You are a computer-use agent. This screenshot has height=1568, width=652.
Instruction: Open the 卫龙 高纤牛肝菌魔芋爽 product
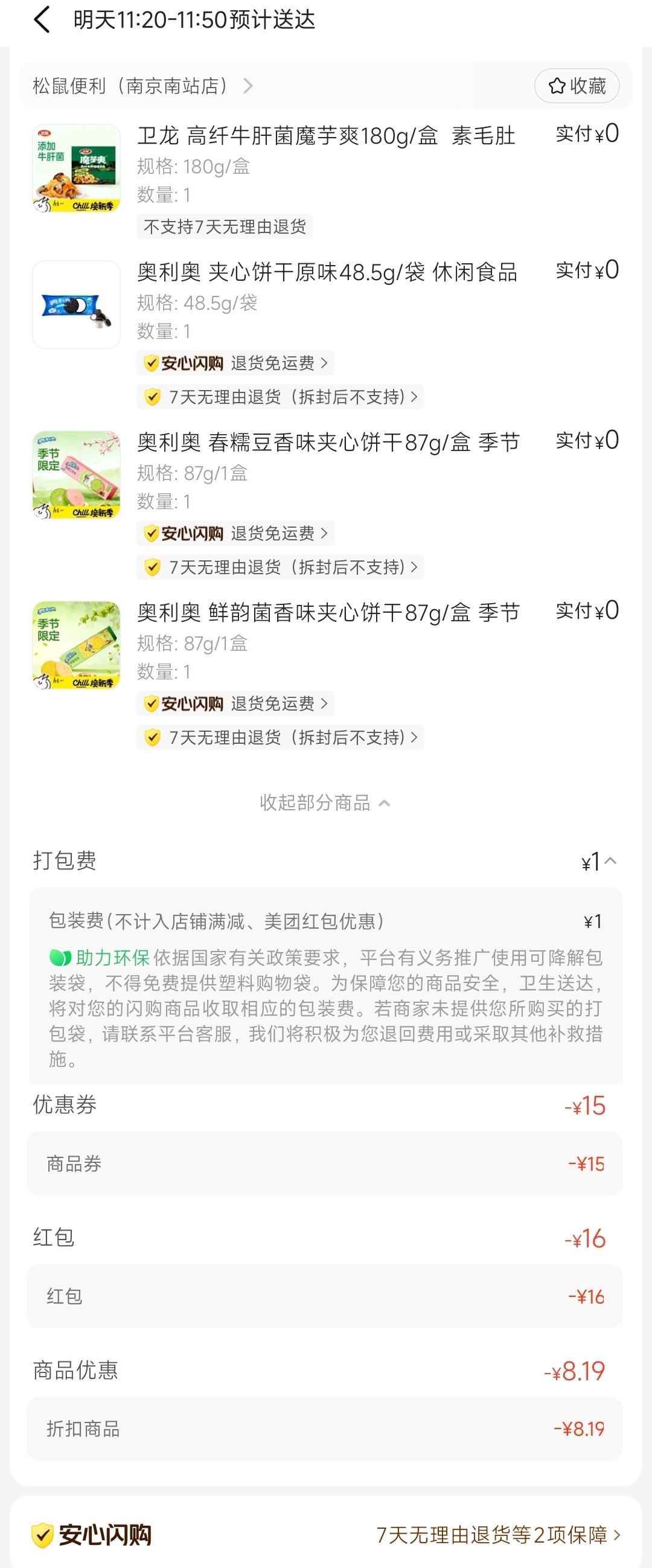(x=325, y=136)
